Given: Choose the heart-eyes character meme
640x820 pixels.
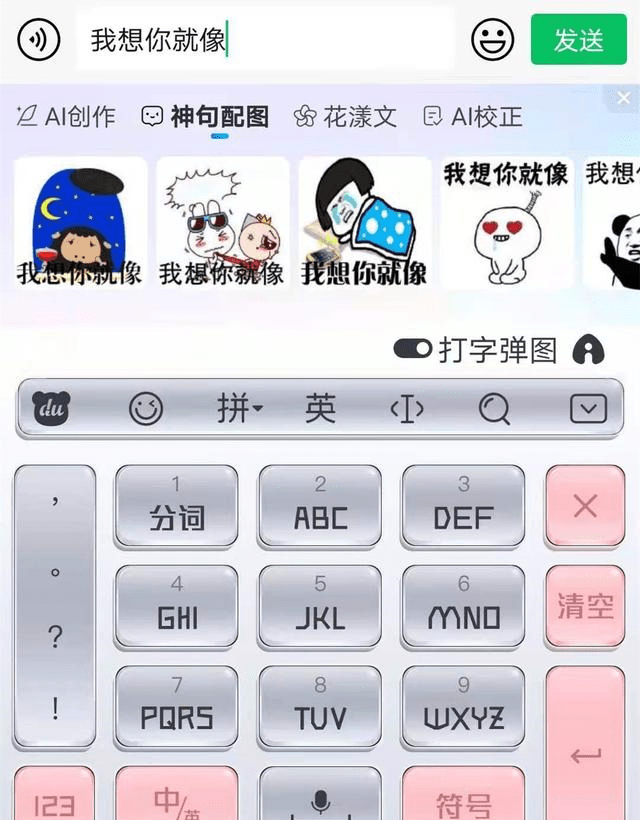Looking at the screenshot, I should pyautogui.click(x=506, y=222).
